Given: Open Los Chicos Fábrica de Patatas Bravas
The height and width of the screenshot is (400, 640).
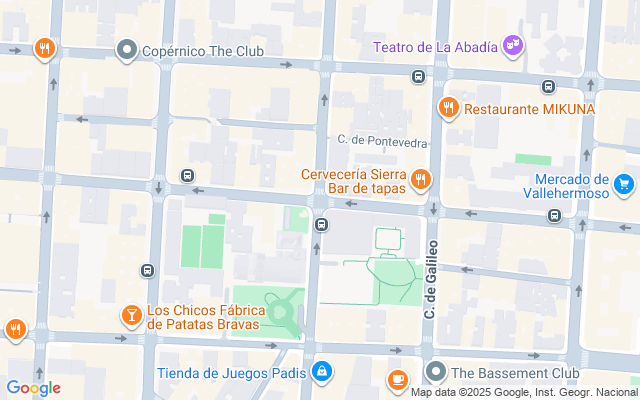Looking at the screenshot, I should click(x=130, y=317).
